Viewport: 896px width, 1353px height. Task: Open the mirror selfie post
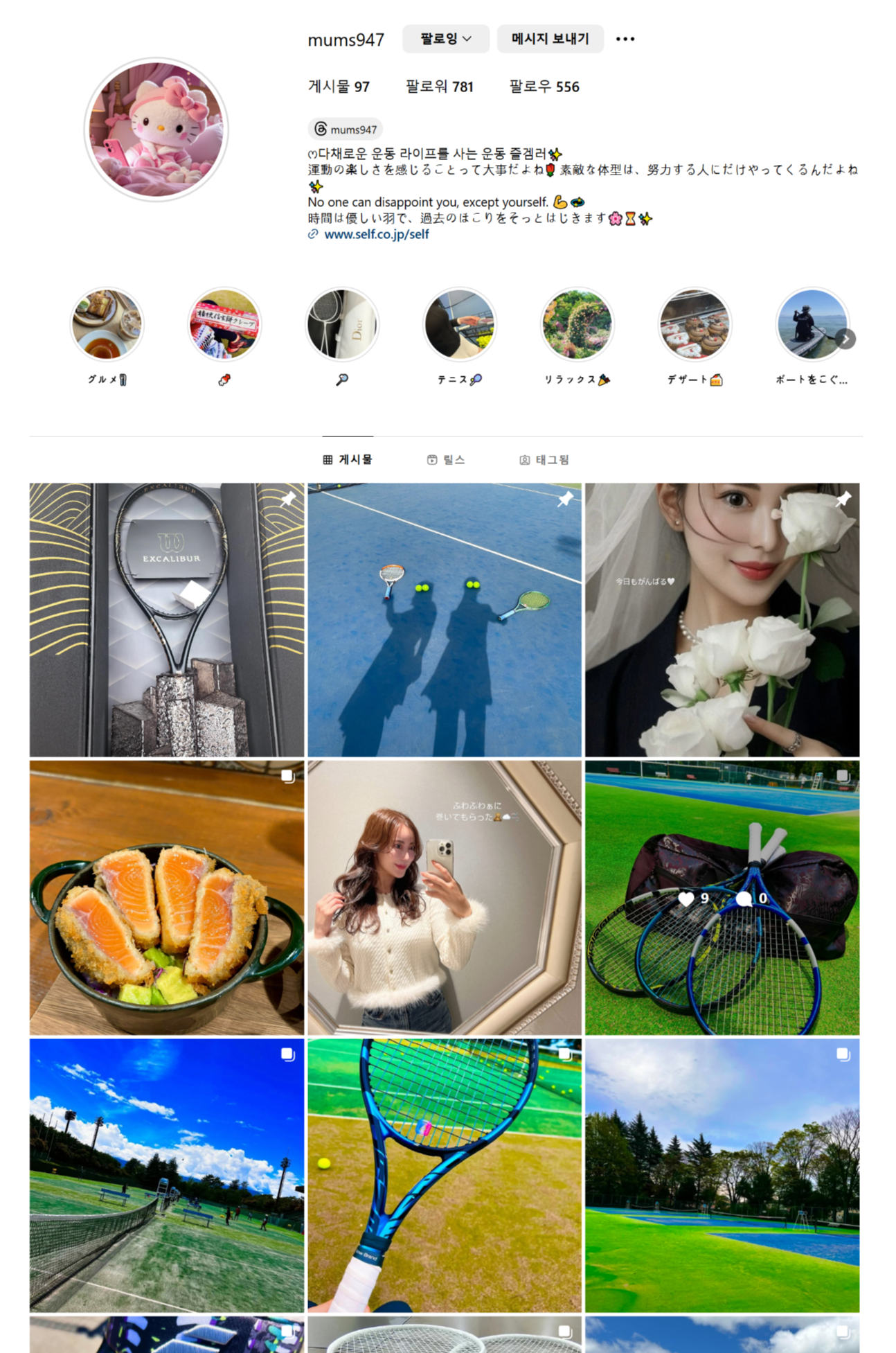[445, 898]
